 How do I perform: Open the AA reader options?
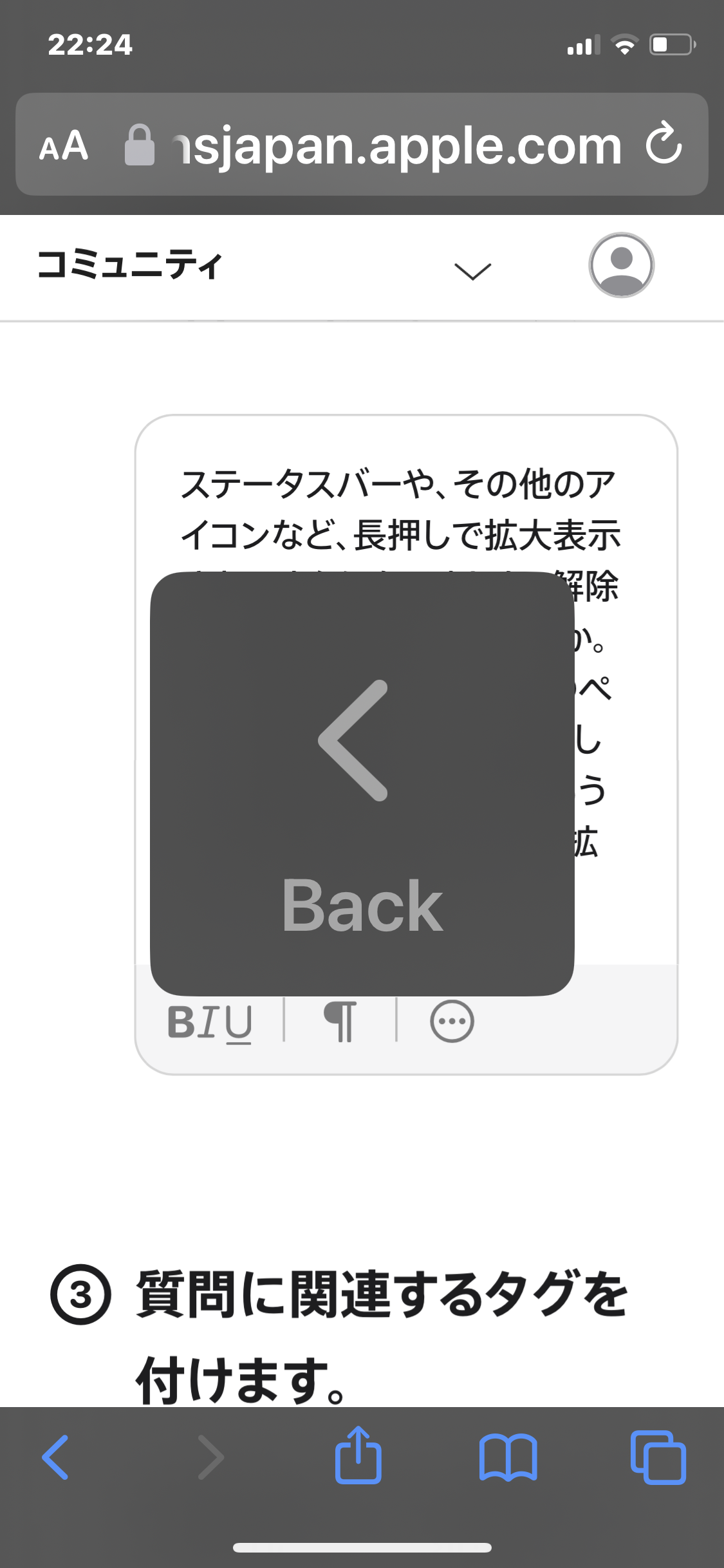63,145
